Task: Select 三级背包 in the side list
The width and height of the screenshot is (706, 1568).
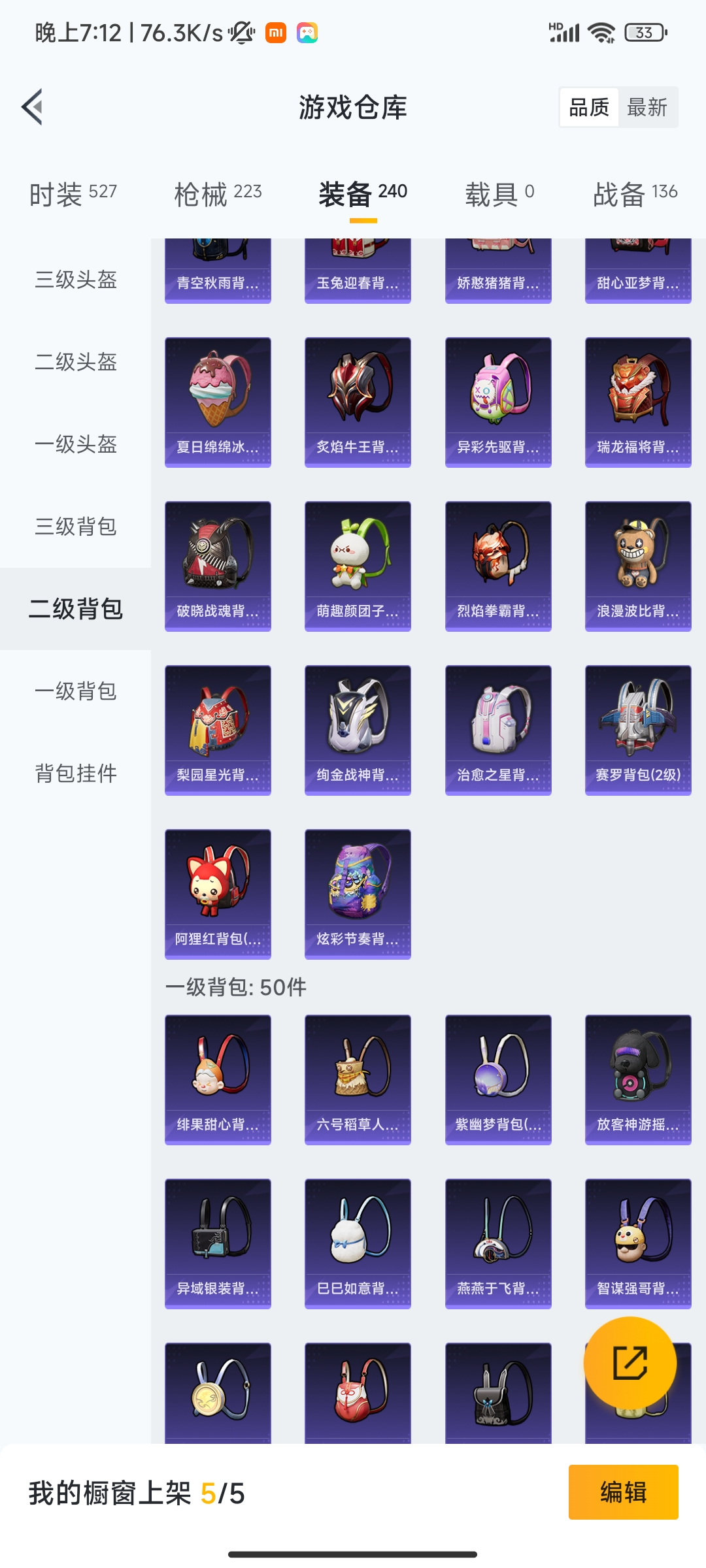Action: click(x=76, y=527)
